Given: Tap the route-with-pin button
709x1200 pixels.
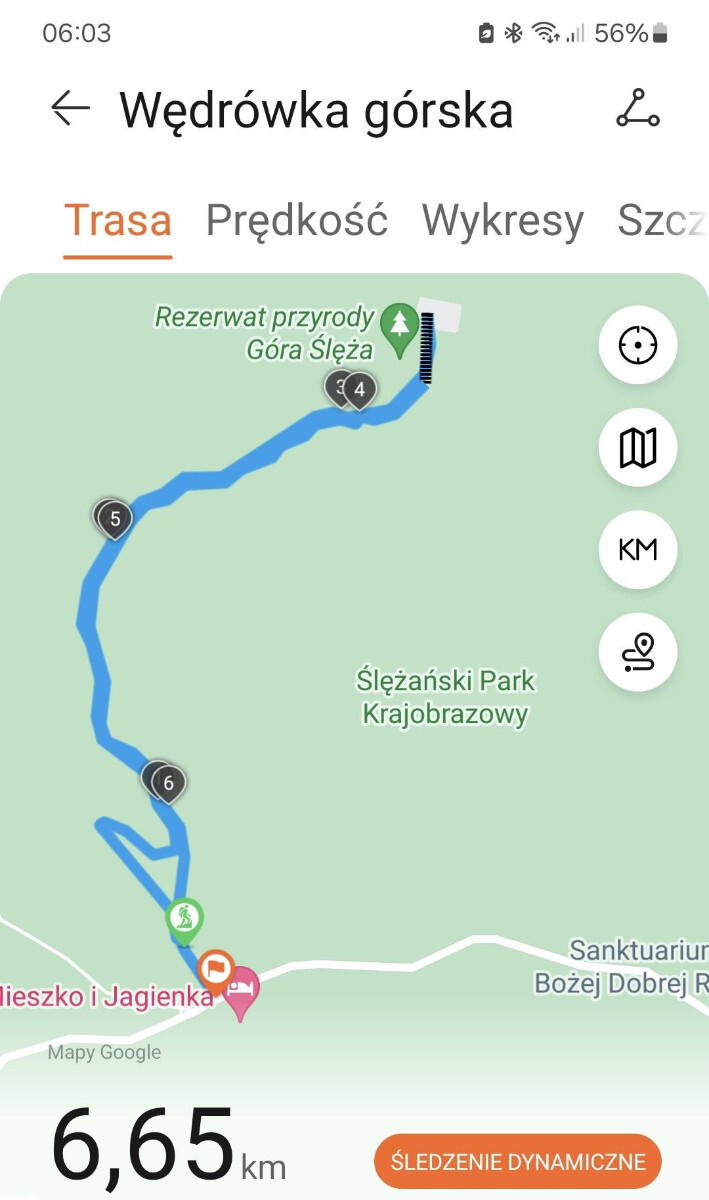Looking at the screenshot, I should click(638, 652).
